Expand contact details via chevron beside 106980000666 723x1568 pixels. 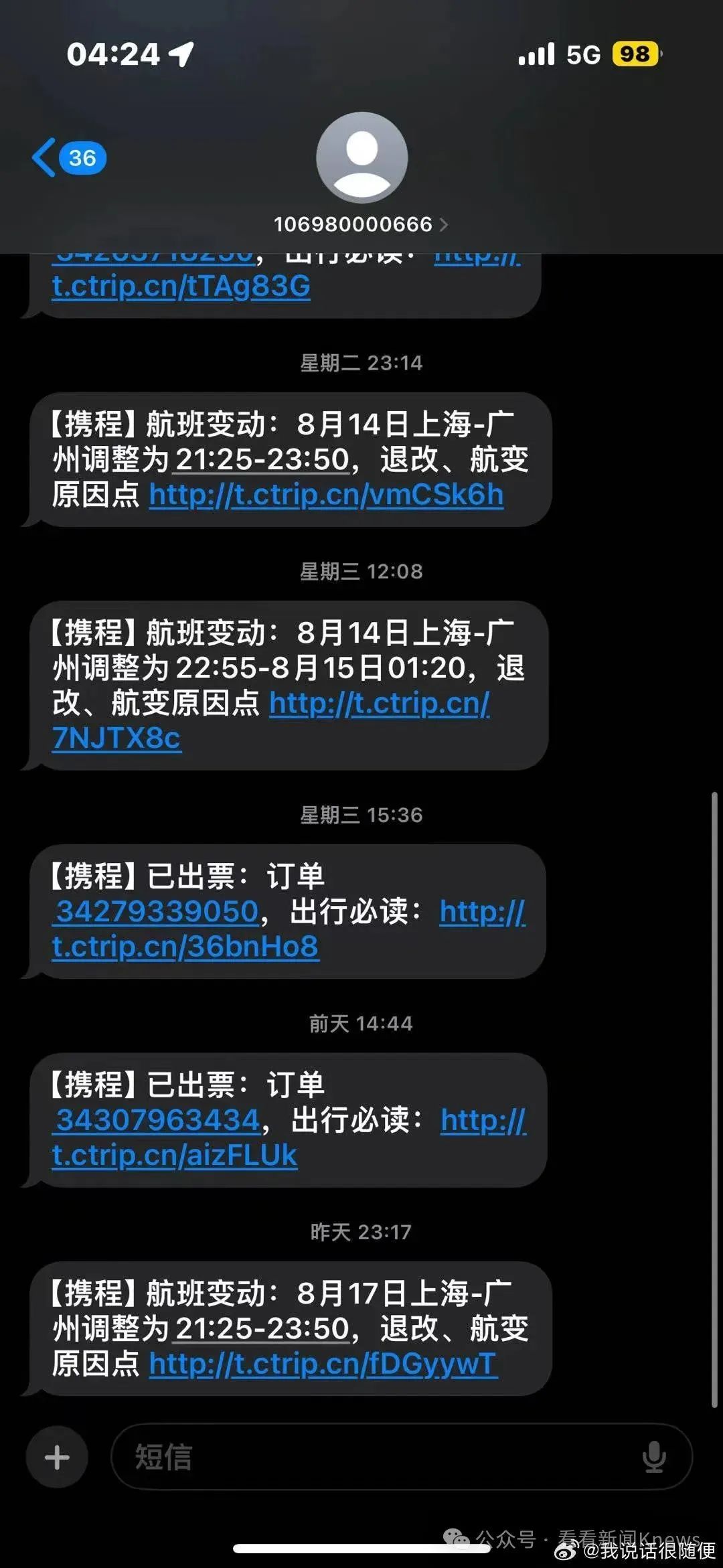(x=444, y=226)
